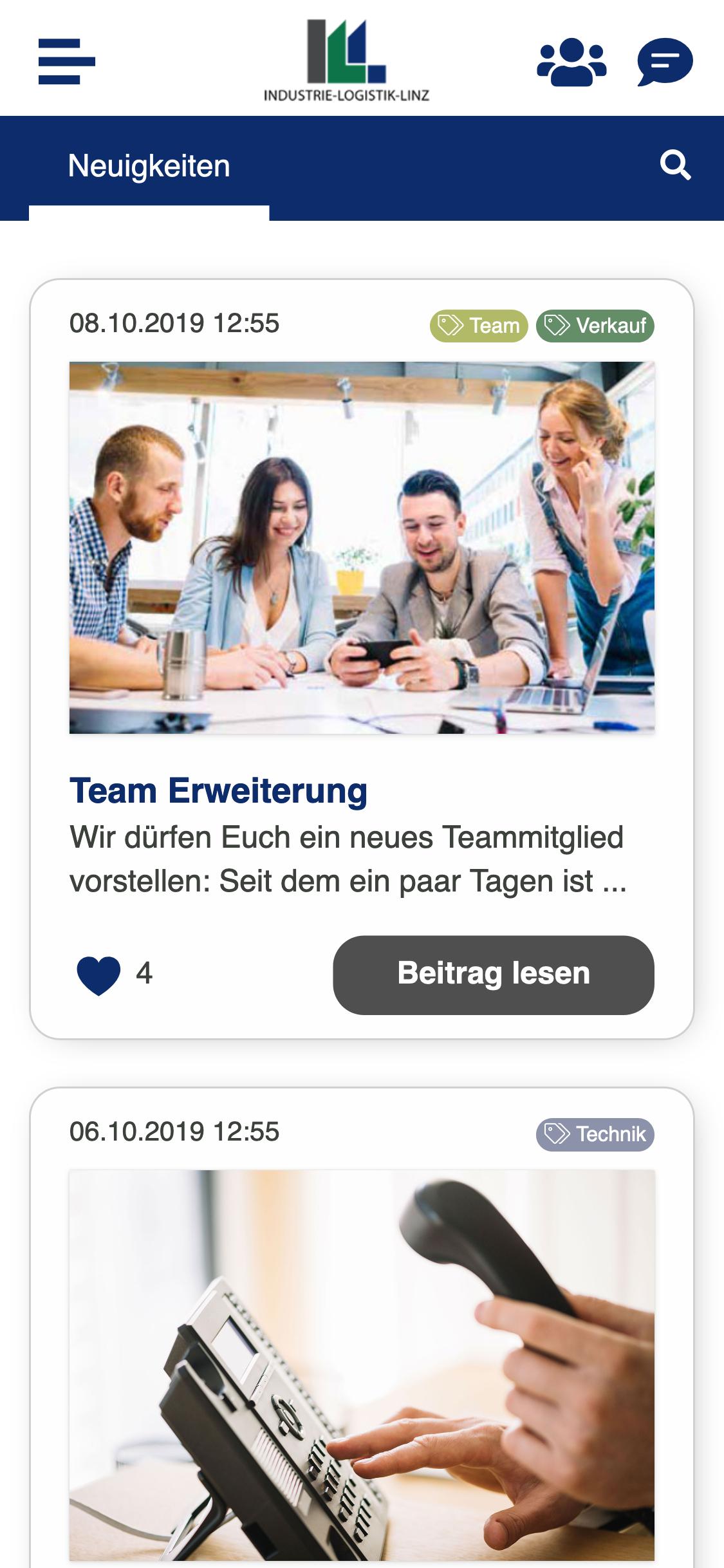Open the team members icon

click(571, 62)
